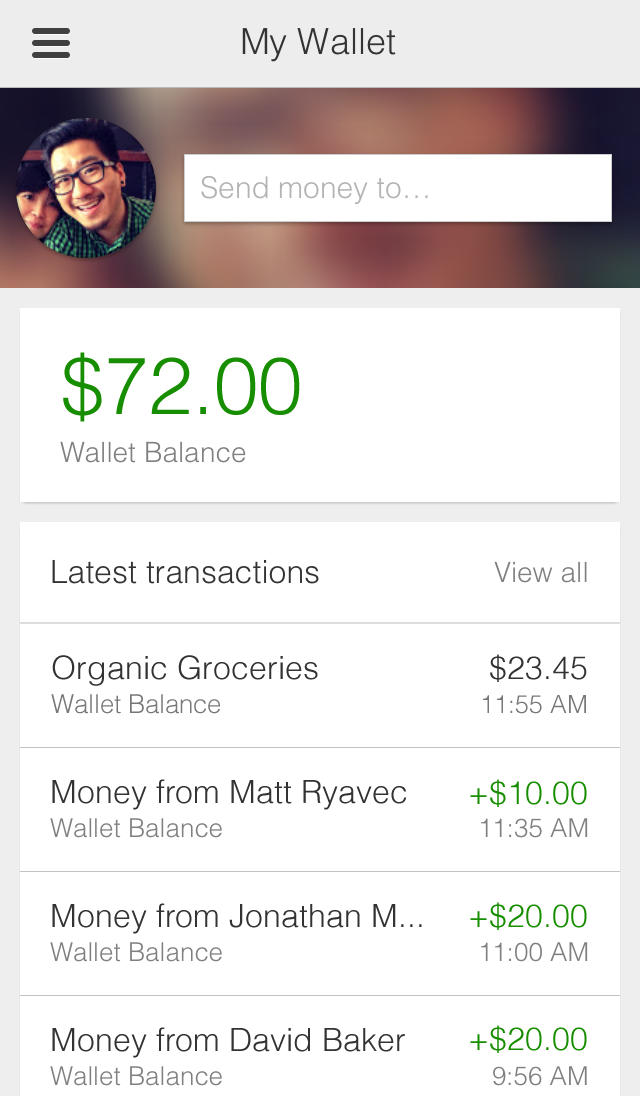Tap the Send money to field
Image resolution: width=640 pixels, height=1096 pixels.
[397, 188]
